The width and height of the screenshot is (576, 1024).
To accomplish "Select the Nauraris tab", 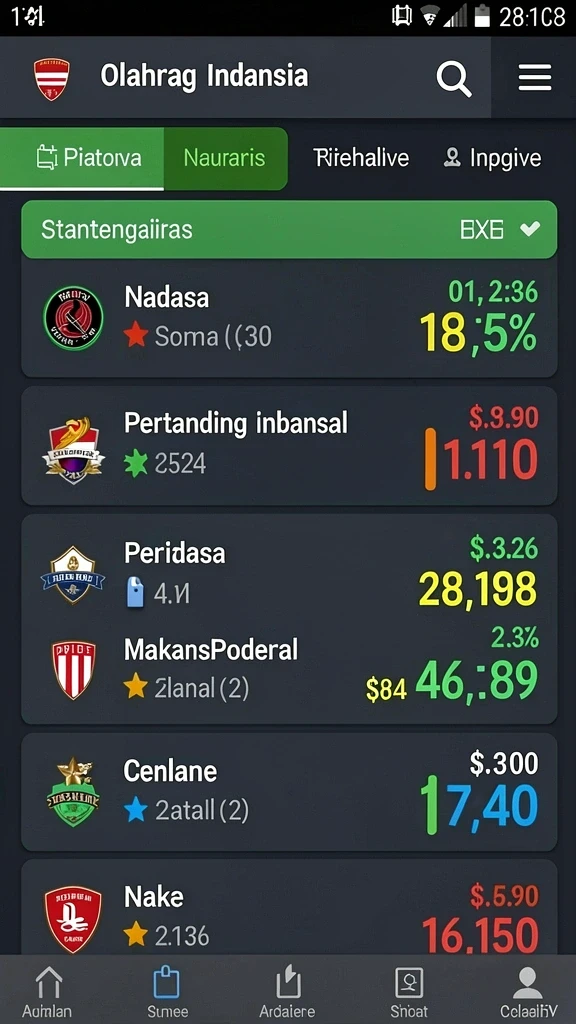I will coord(225,158).
